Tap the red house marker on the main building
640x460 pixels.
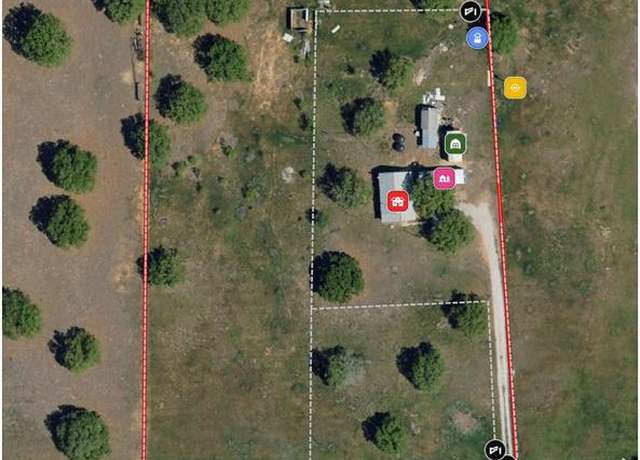[398, 201]
